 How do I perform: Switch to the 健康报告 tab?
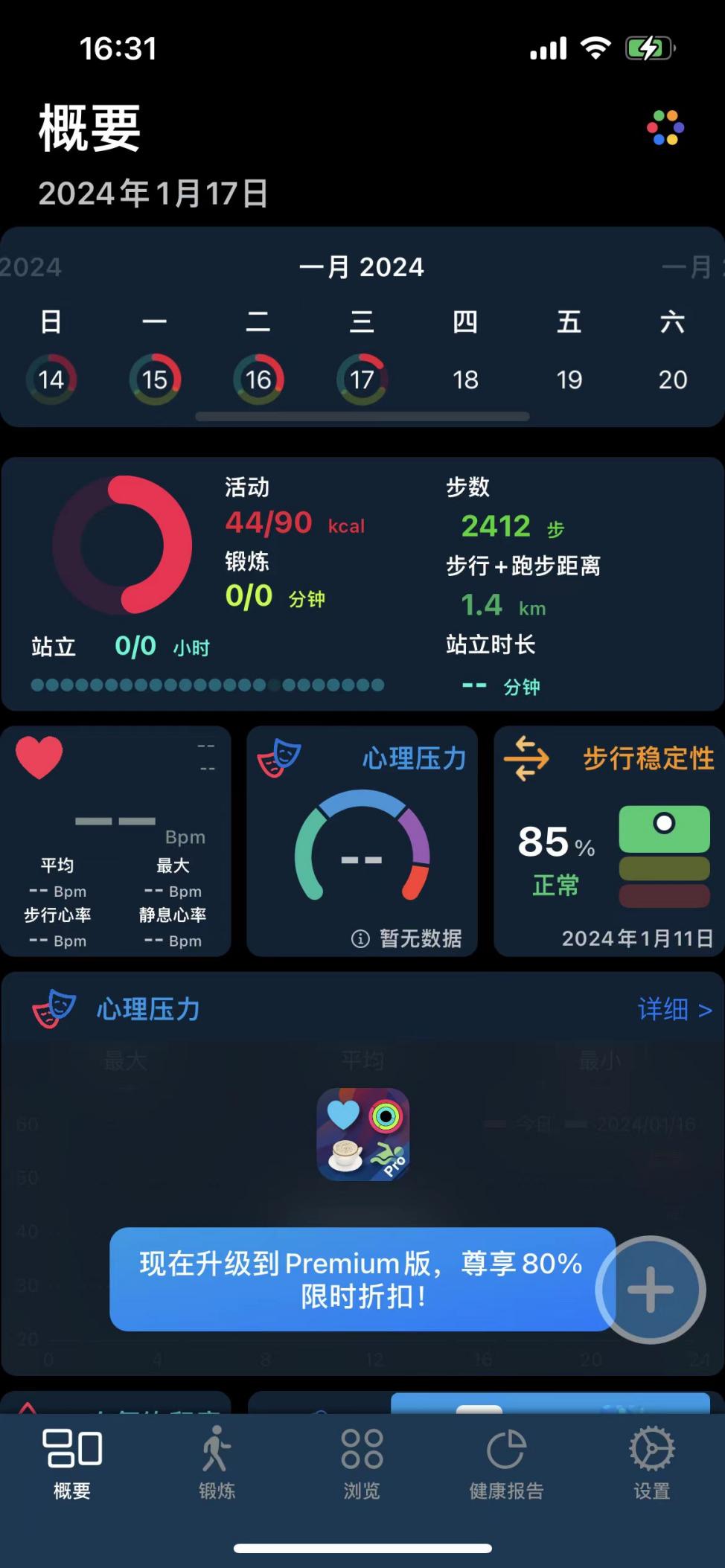(506, 1464)
